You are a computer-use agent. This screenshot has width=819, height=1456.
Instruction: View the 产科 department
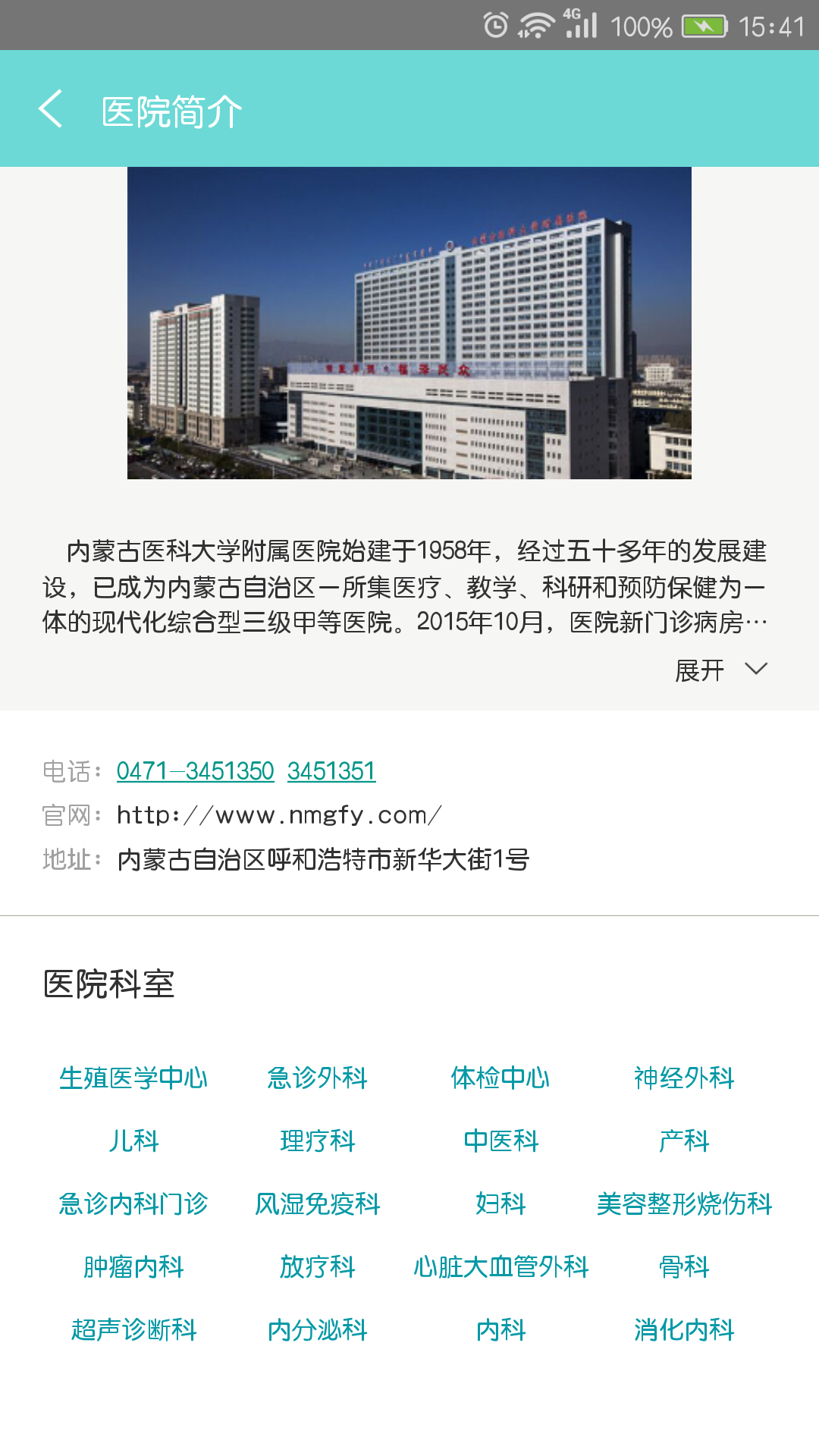(x=684, y=1141)
